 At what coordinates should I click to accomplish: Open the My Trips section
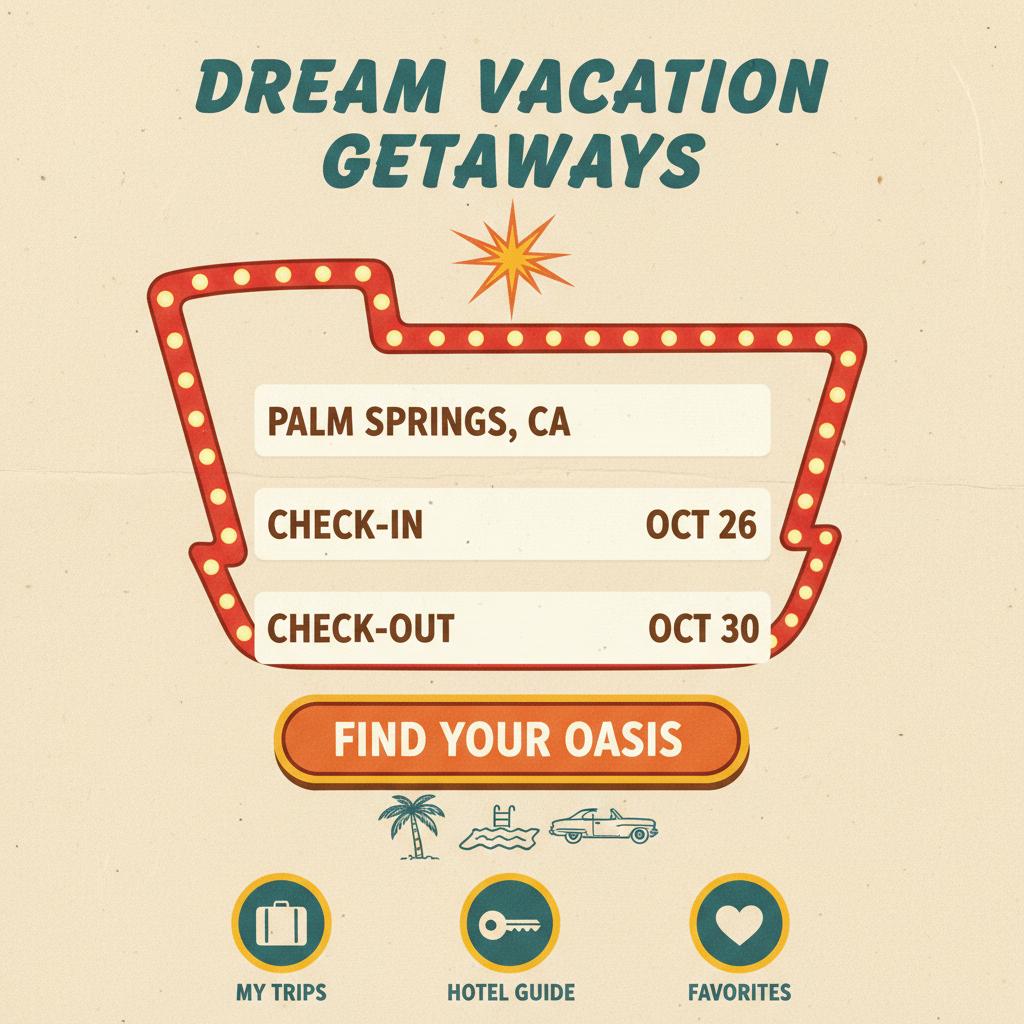281,924
